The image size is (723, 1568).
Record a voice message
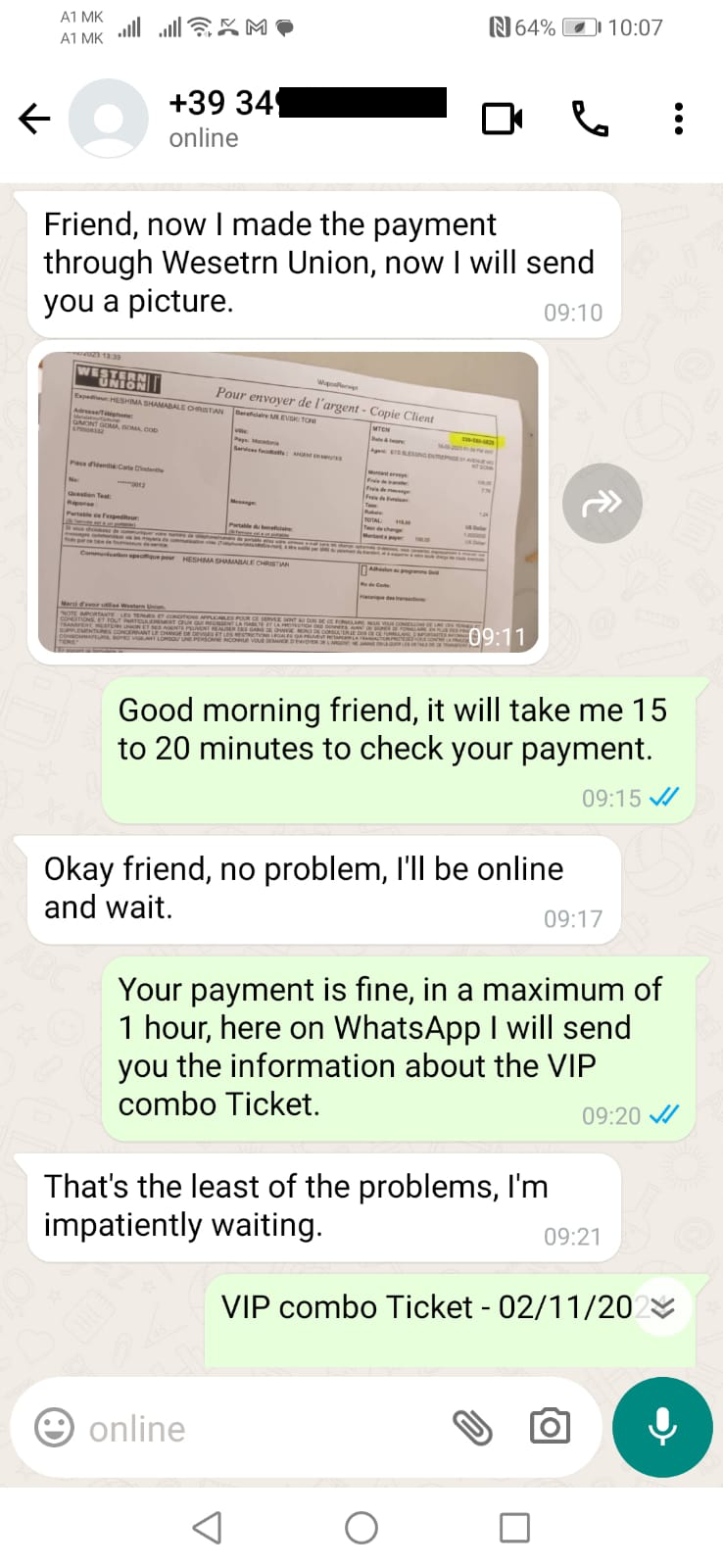pos(662,1427)
